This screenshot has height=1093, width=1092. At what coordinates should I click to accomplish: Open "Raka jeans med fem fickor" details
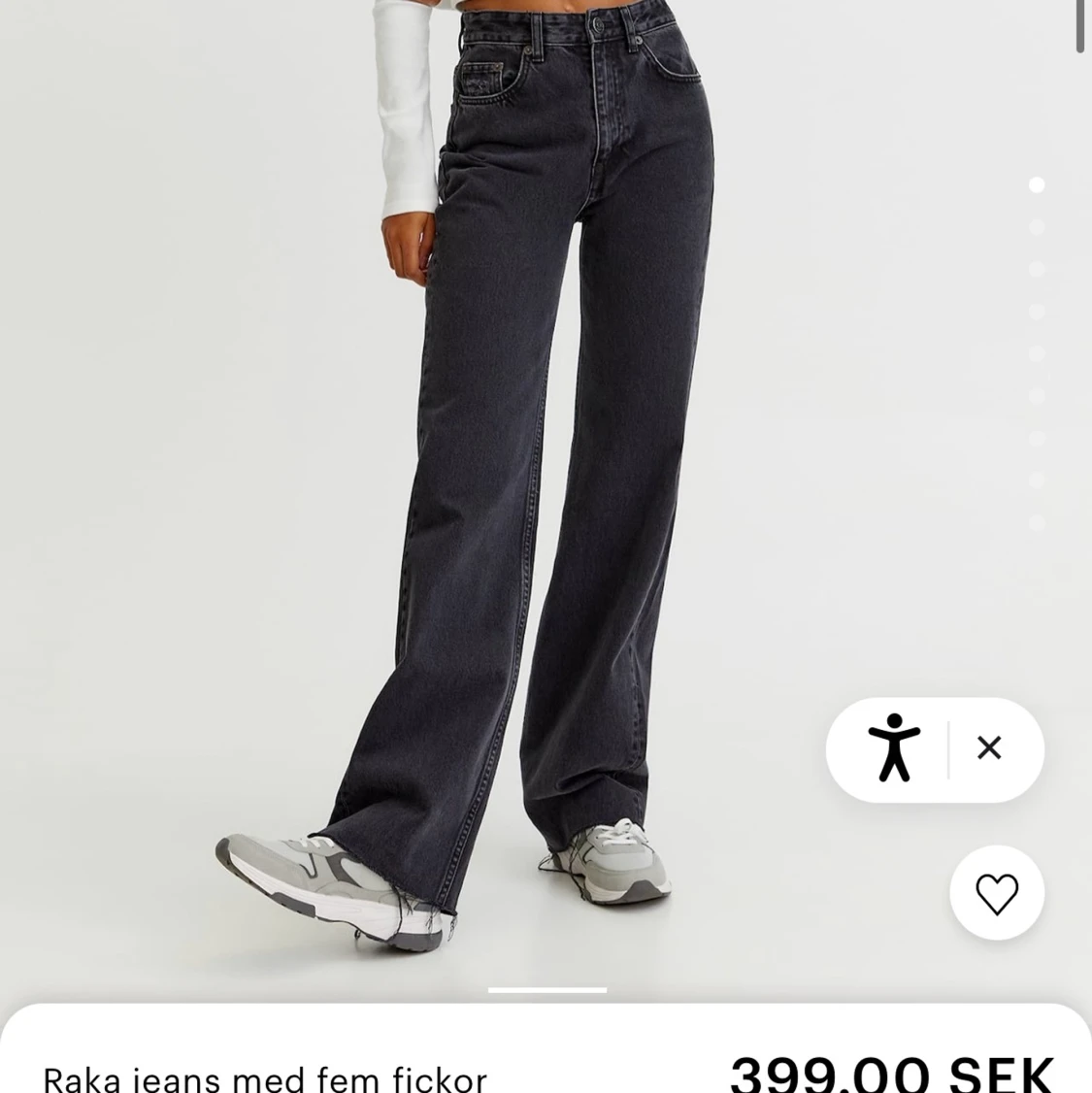[264, 1076]
